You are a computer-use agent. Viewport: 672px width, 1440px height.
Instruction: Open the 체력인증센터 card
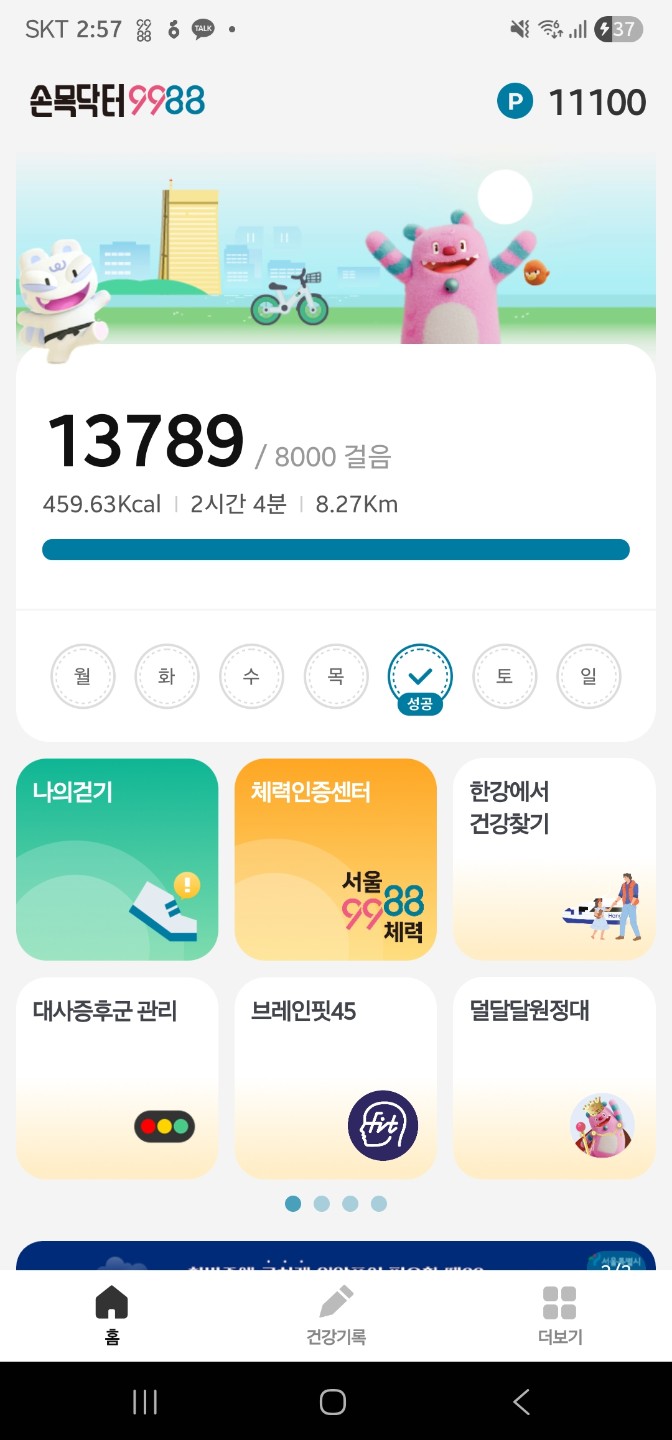pos(335,859)
